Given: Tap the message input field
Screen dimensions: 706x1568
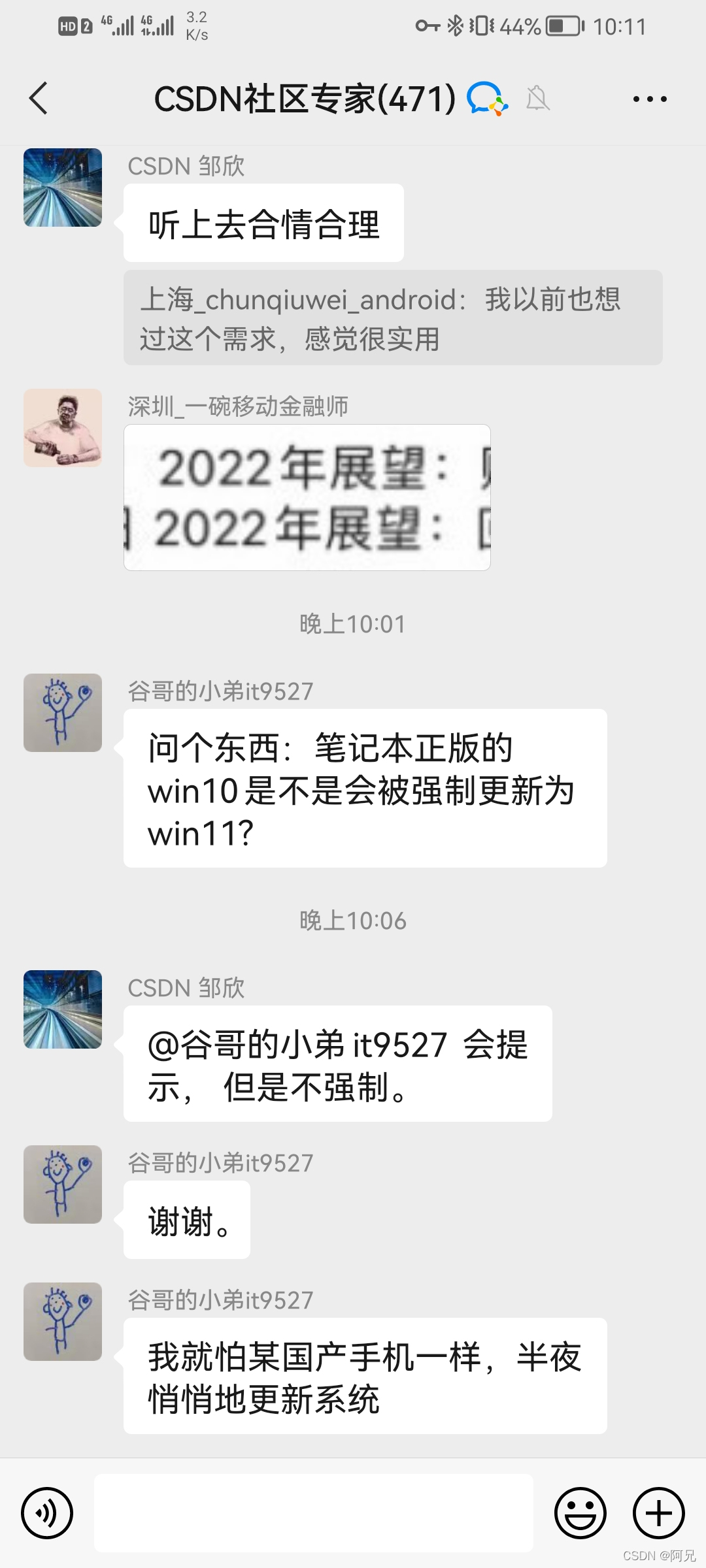Looking at the screenshot, I should click(x=314, y=1513).
